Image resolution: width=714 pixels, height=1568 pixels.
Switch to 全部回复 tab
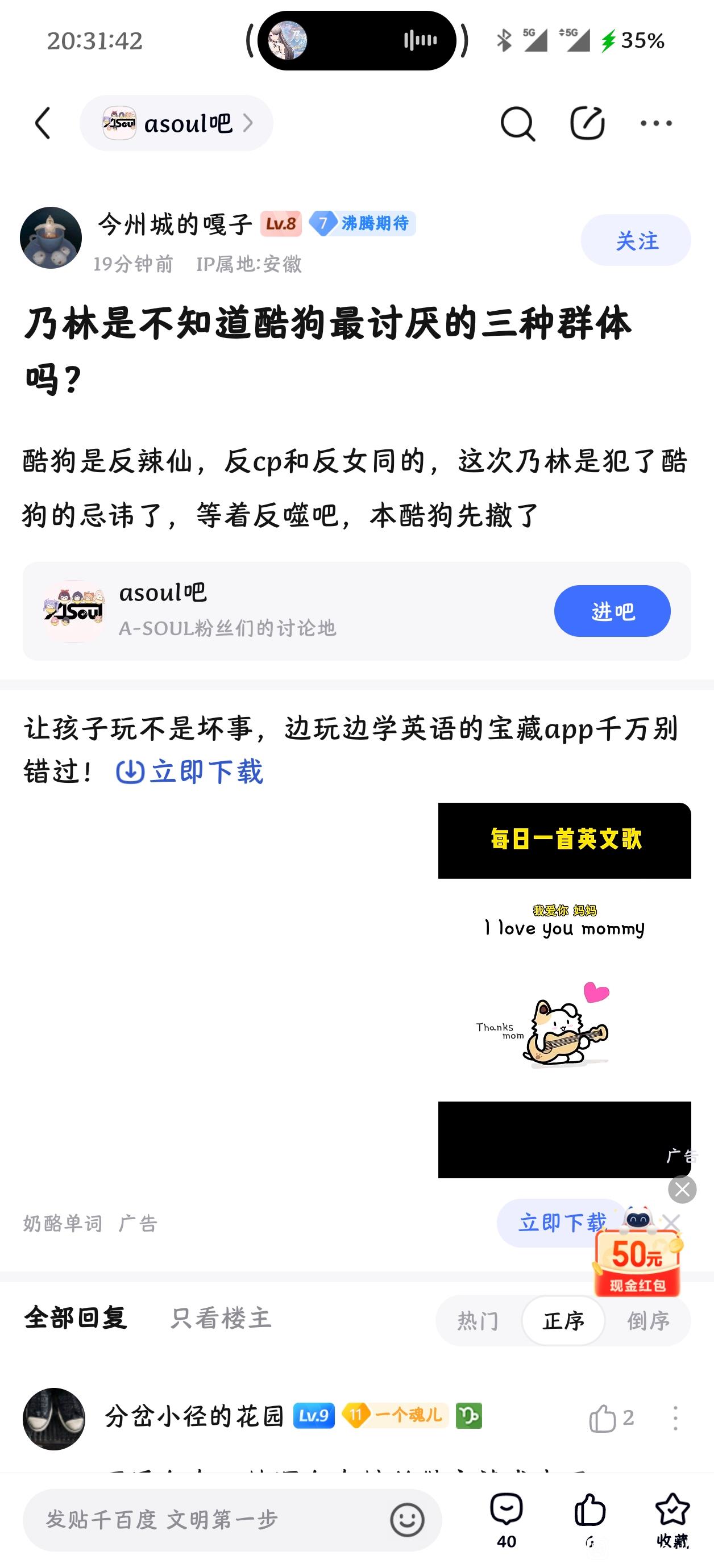[x=76, y=1319]
